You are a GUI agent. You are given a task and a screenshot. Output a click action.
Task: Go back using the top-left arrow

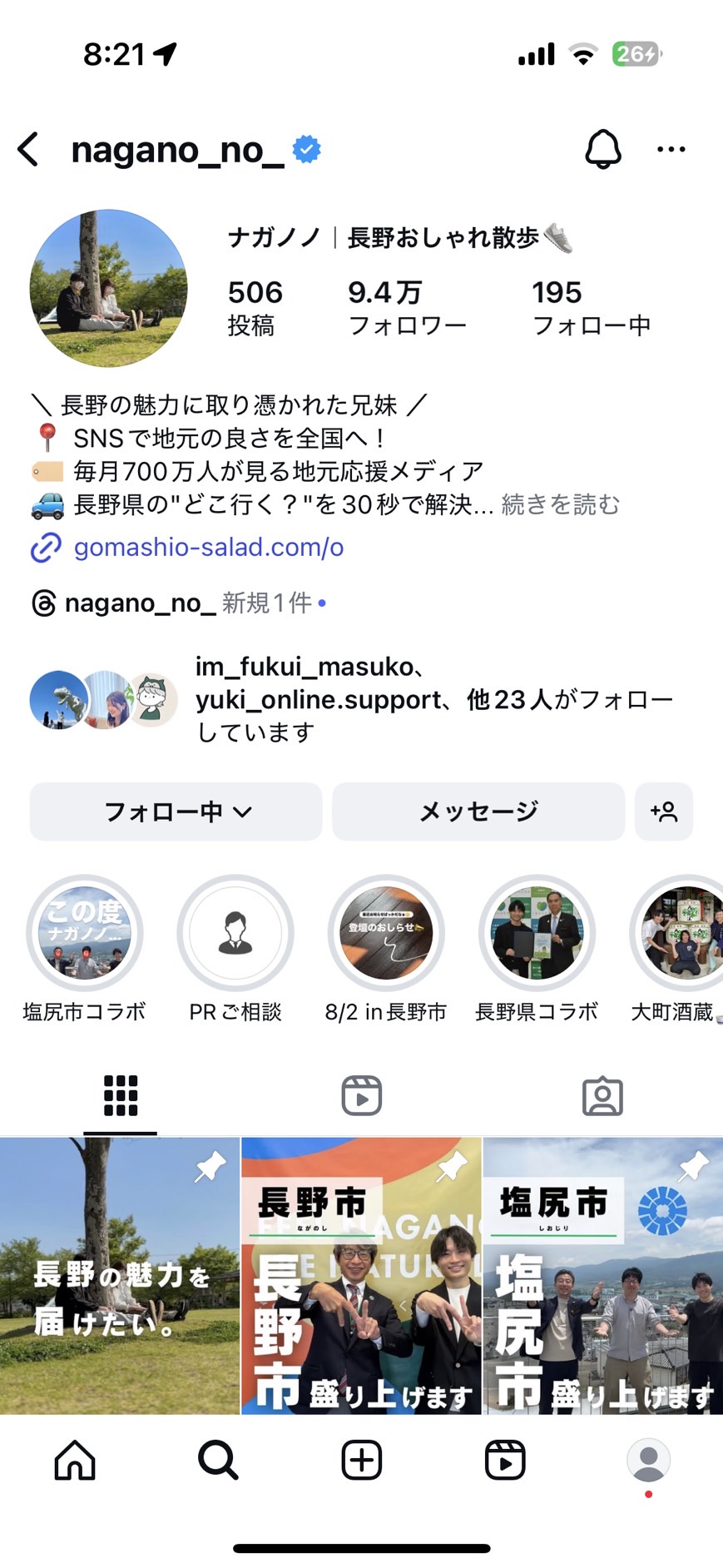[x=29, y=150]
